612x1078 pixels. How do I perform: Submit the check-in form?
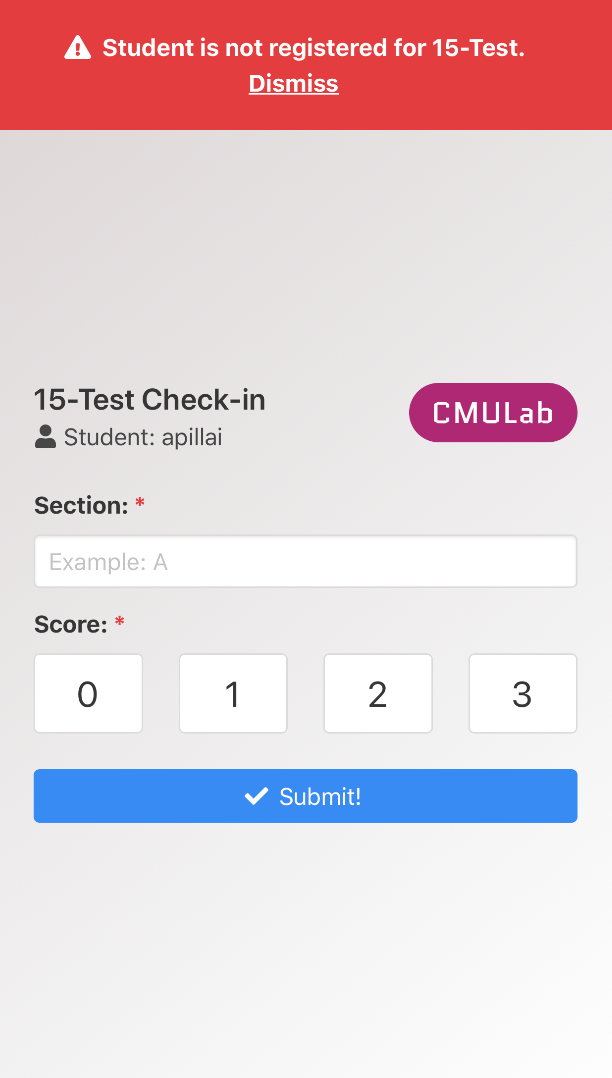point(305,796)
